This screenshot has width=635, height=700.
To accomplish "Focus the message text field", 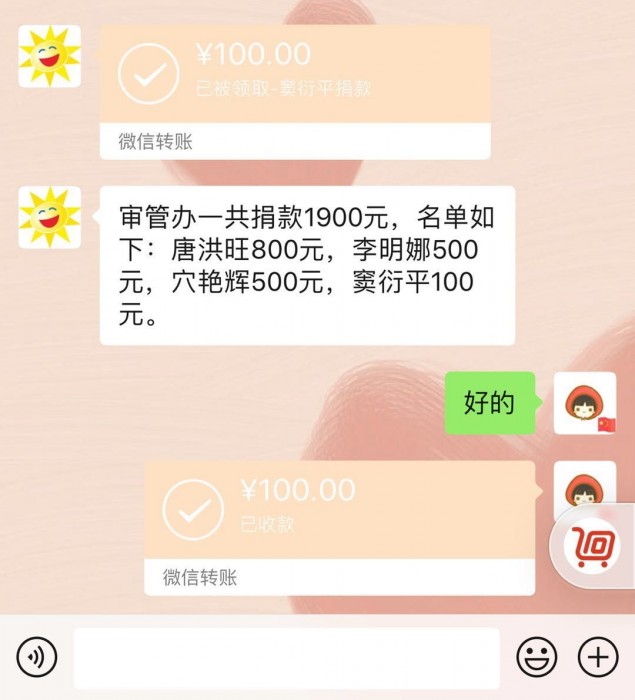I will point(286,657).
